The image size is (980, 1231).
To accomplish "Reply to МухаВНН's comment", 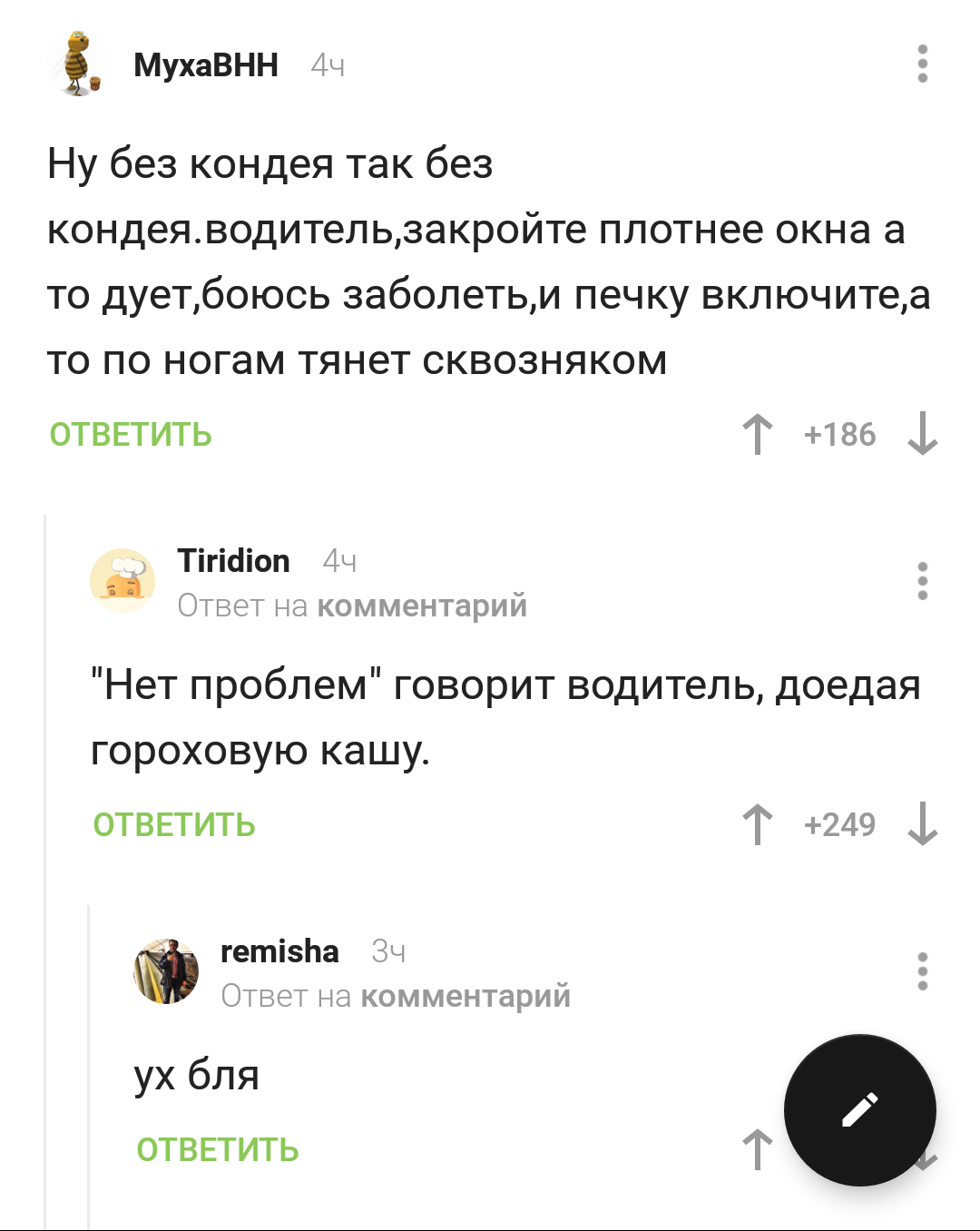I will pos(131,435).
